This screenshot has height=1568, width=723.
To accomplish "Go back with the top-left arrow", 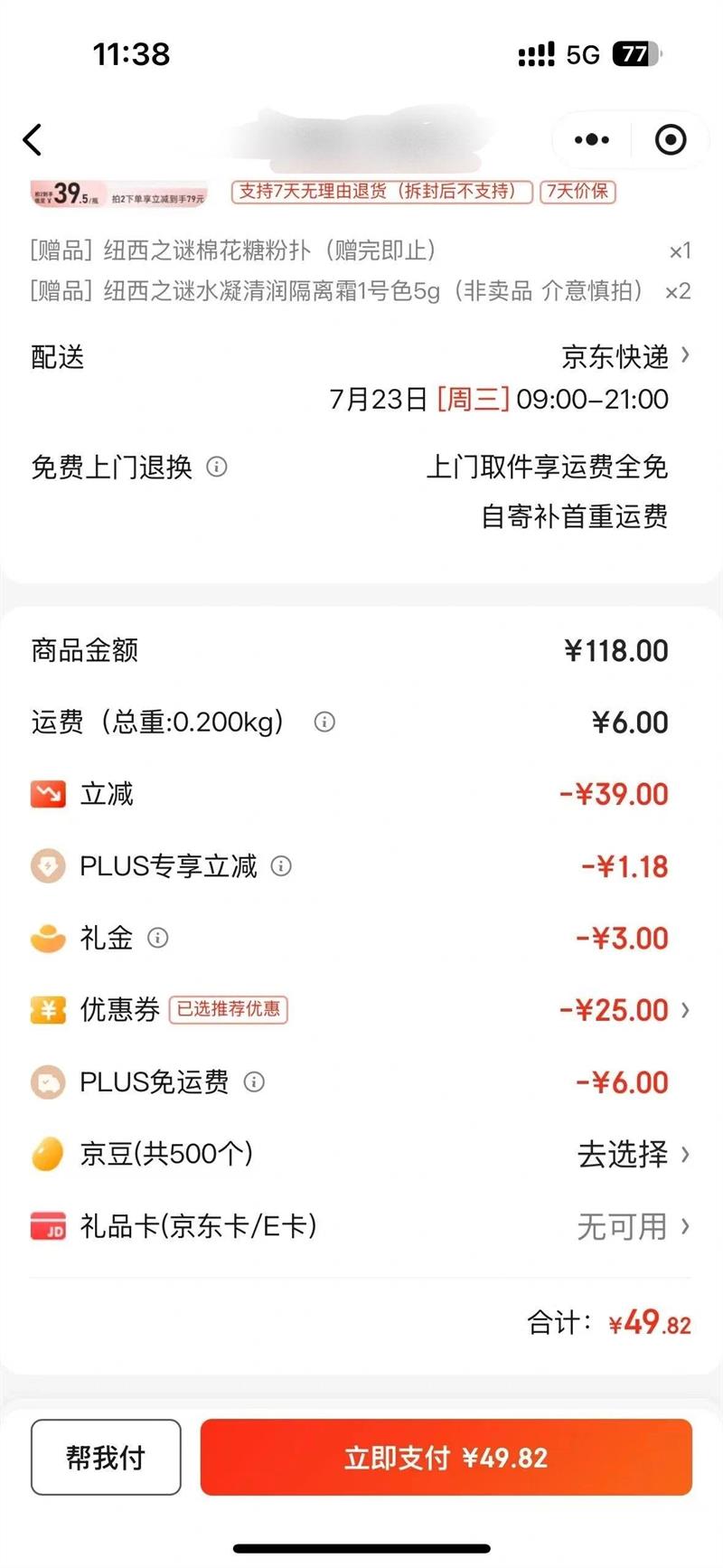I will coord(33,140).
